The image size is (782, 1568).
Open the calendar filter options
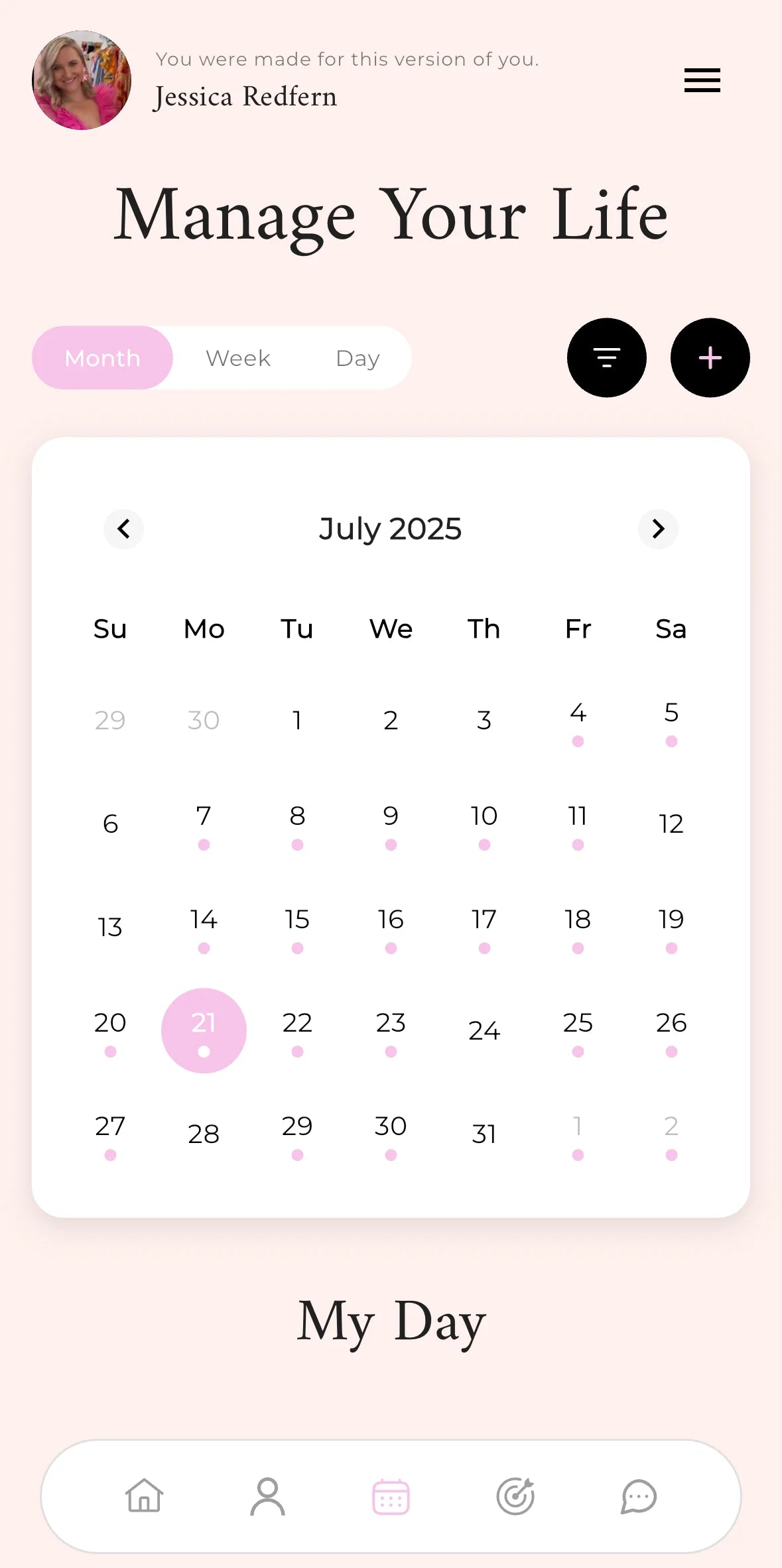pos(606,358)
